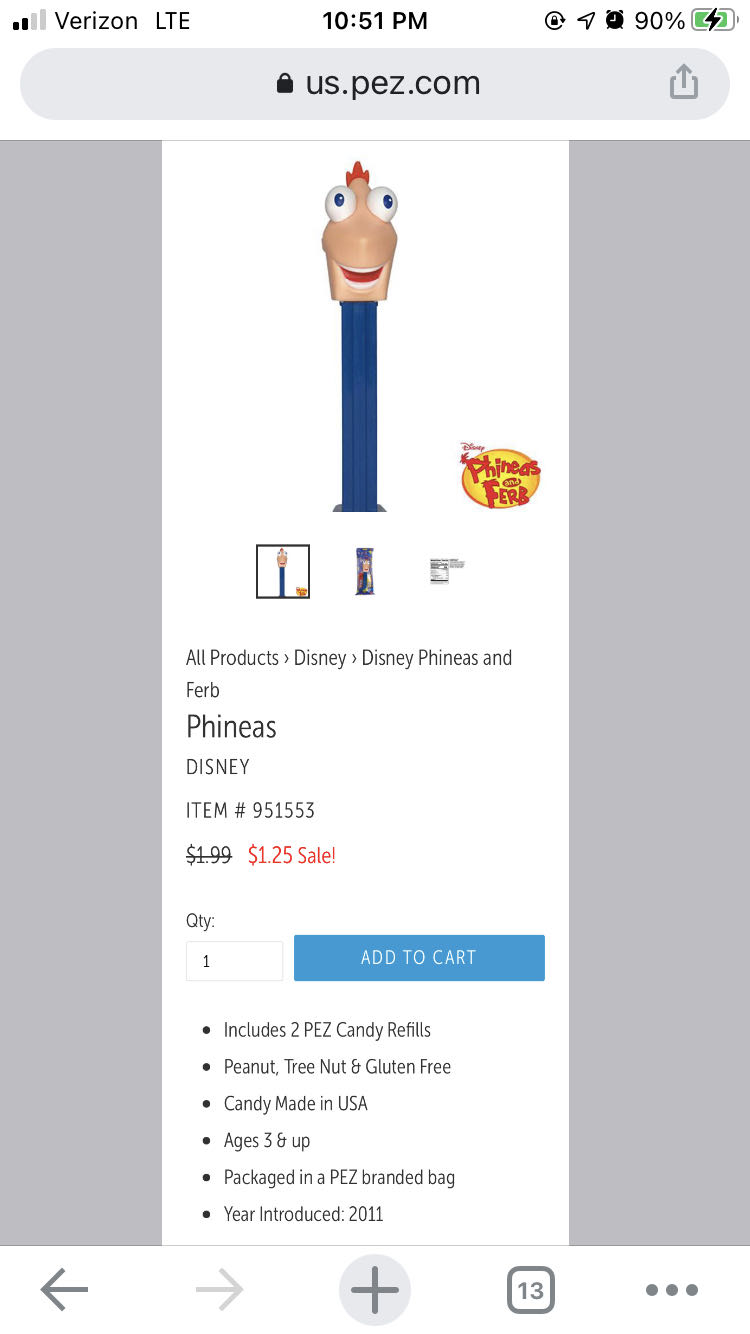Image resolution: width=750 pixels, height=1334 pixels.
Task: Open the All Products breadcrumb link
Action: pyautogui.click(x=232, y=657)
